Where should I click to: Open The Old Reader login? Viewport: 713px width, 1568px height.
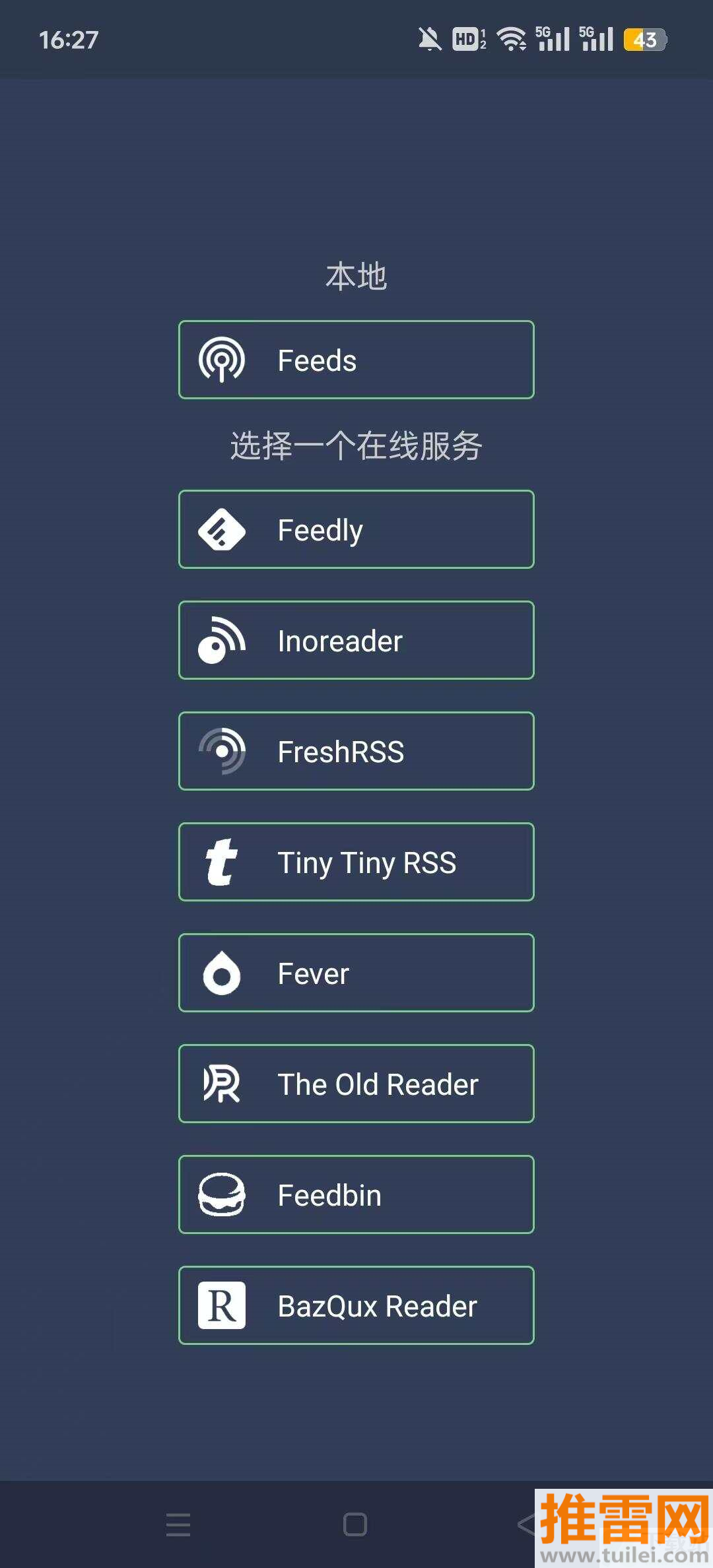(356, 1084)
